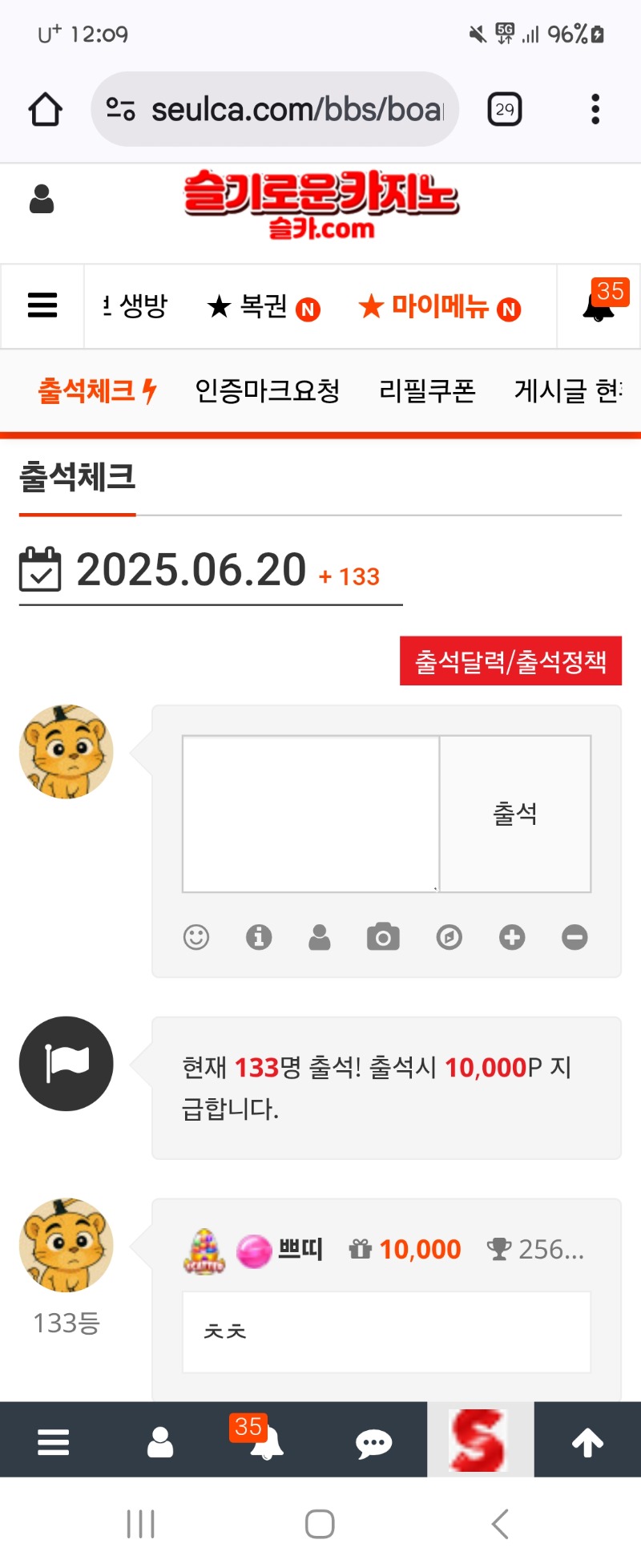The width and height of the screenshot is (641, 1568).
Task: Open the emoticon smiley picker
Action: [196, 937]
